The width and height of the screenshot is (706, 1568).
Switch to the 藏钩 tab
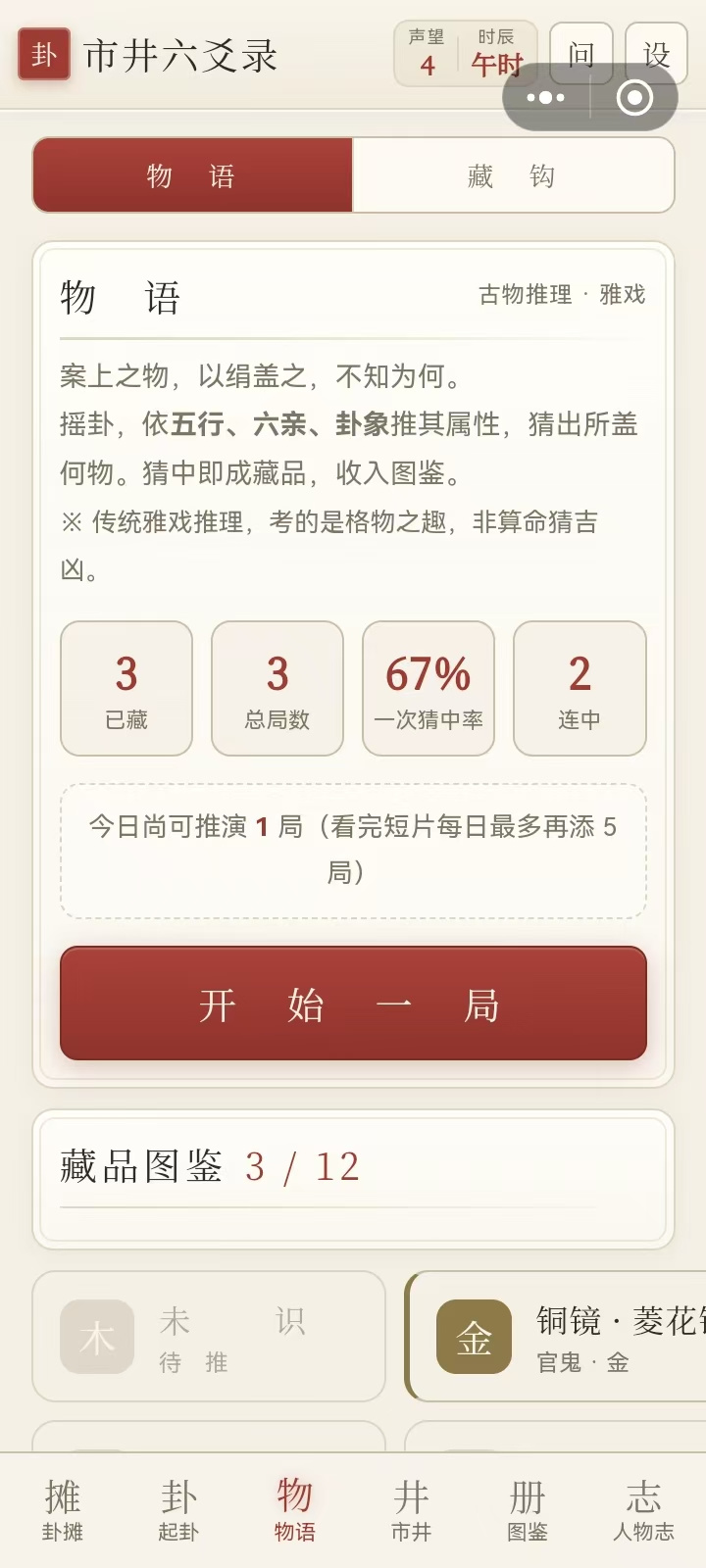(x=513, y=175)
